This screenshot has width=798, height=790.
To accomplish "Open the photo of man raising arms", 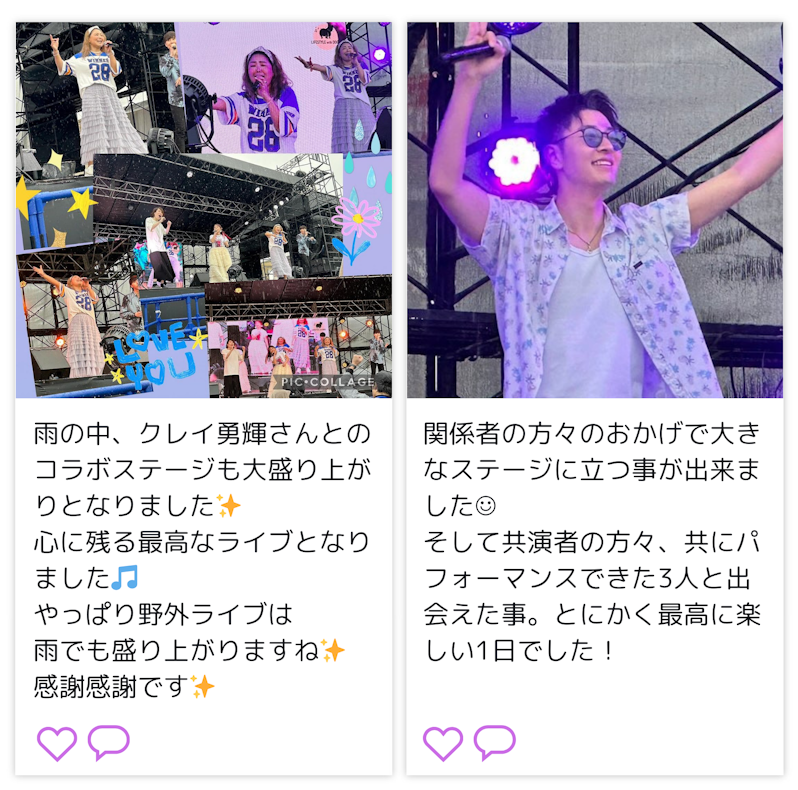I will pos(594,210).
